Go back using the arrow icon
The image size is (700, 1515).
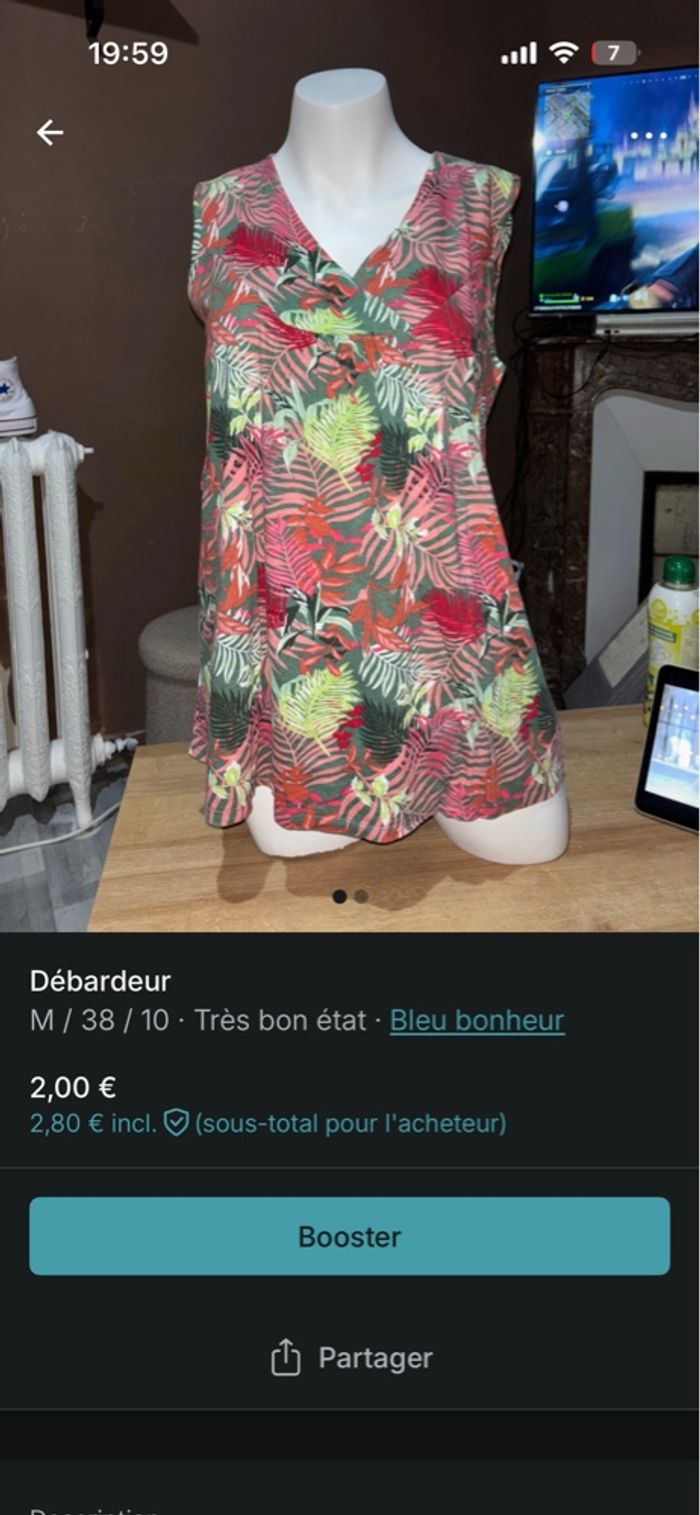(x=50, y=132)
